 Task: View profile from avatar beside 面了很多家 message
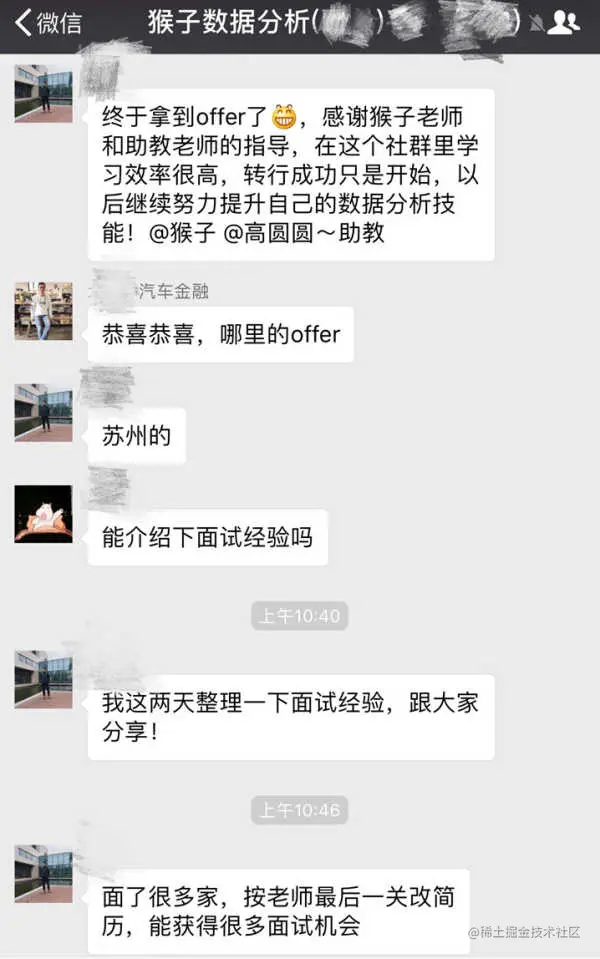[43, 873]
